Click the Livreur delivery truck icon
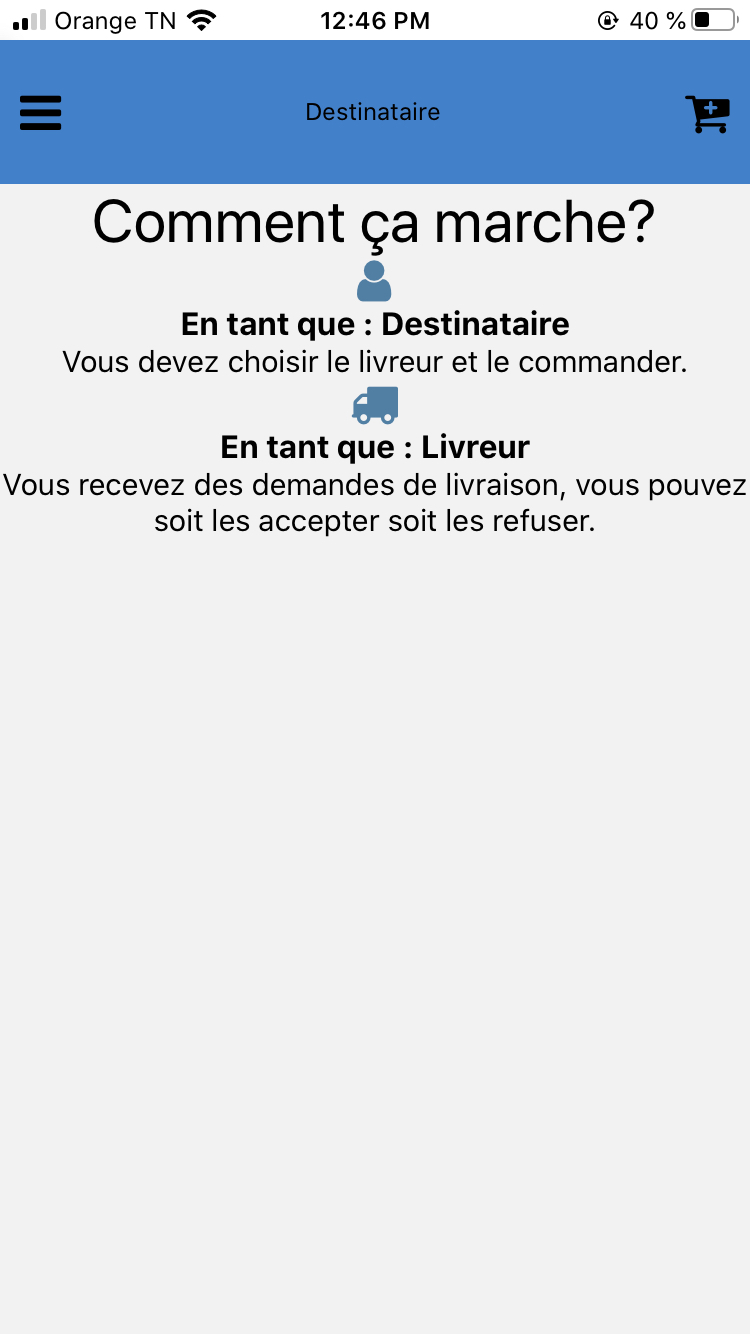Viewport: 750px width, 1334px height. pos(374,405)
